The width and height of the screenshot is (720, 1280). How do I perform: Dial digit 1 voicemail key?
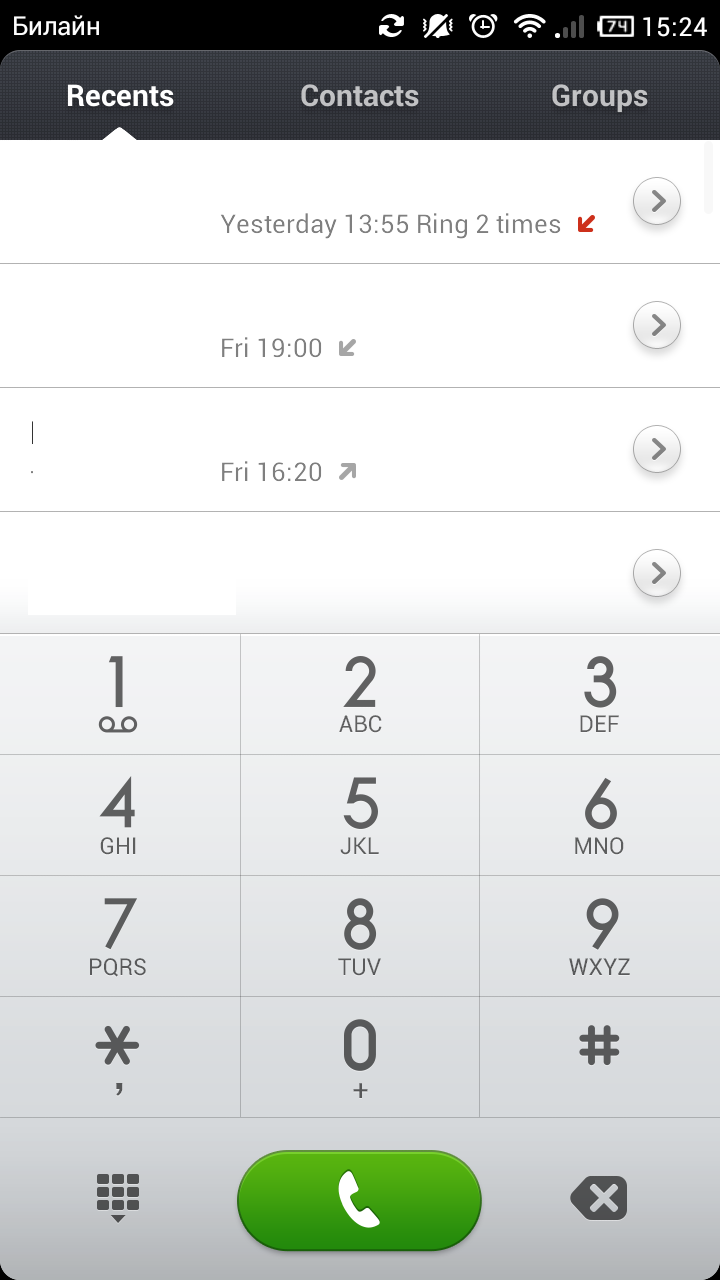coord(119,694)
